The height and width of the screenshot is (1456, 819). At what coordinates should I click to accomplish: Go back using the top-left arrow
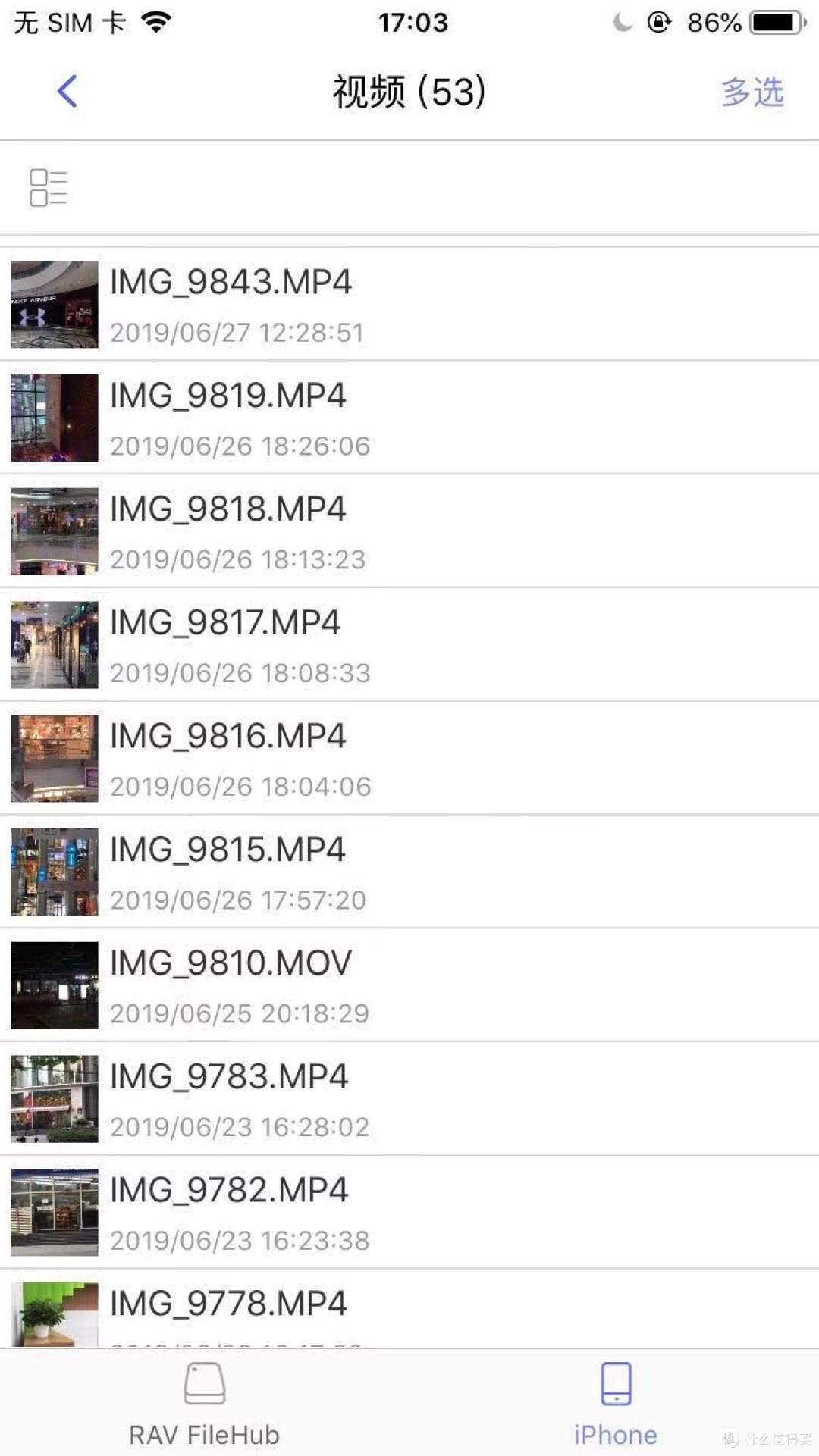(67, 92)
